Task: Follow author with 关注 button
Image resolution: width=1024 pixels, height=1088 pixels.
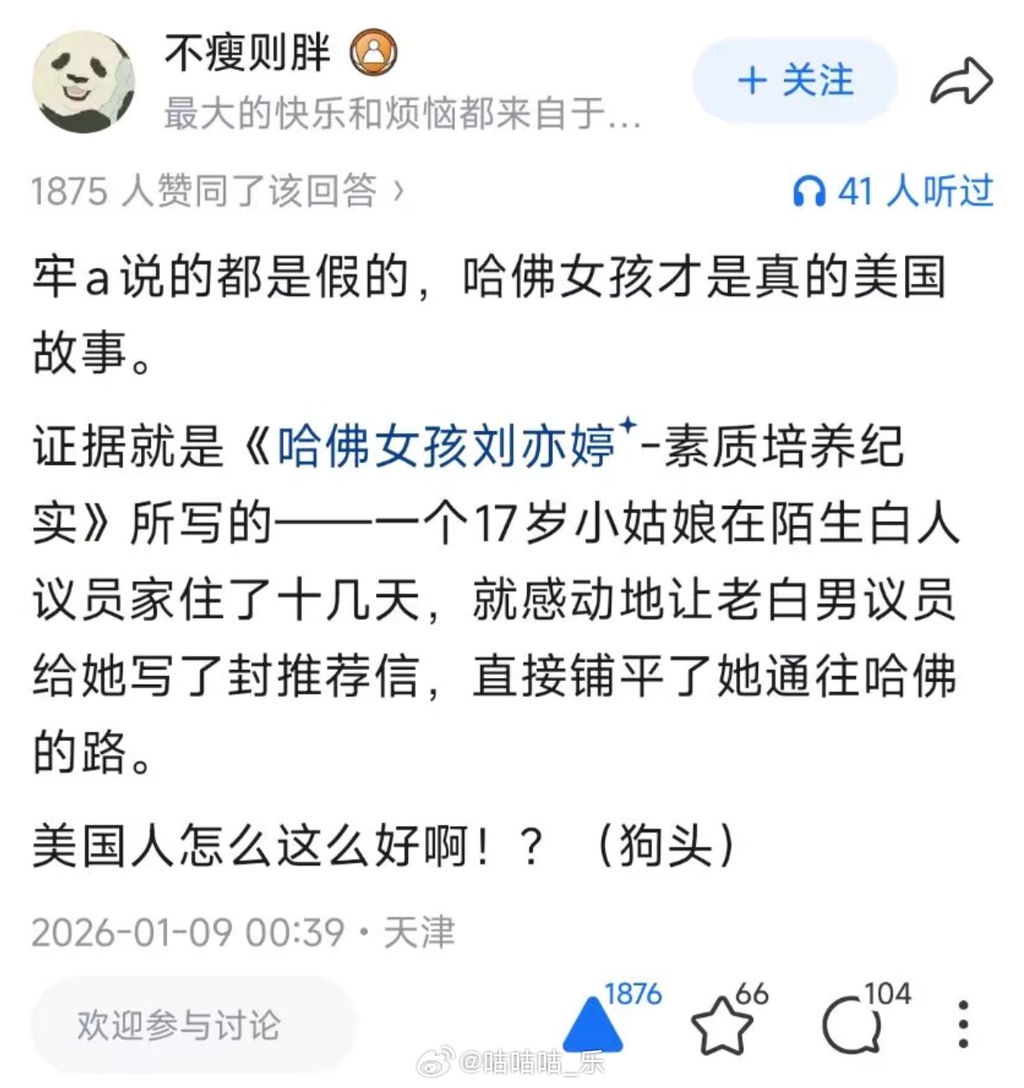Action: click(796, 81)
